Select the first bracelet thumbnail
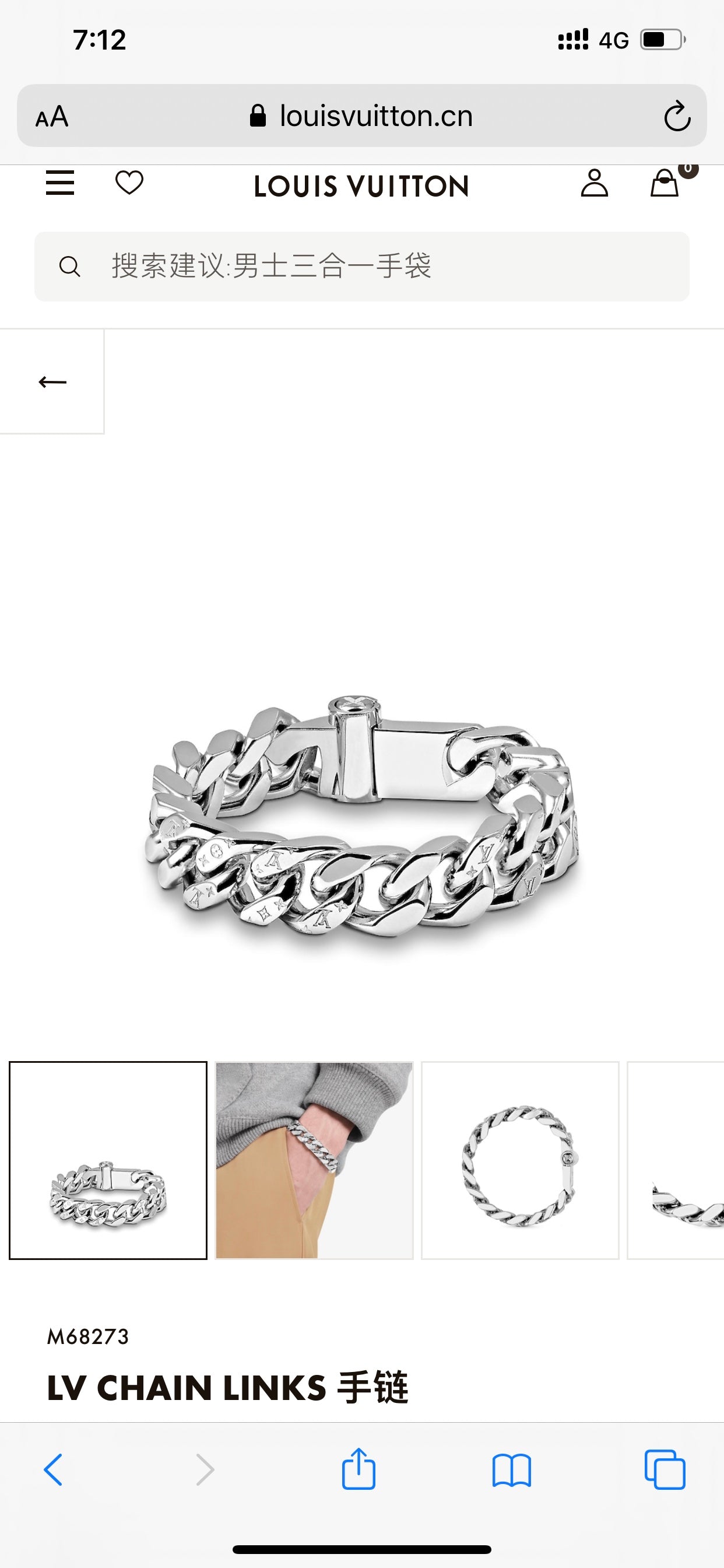The width and height of the screenshot is (724, 1568). (x=108, y=1160)
